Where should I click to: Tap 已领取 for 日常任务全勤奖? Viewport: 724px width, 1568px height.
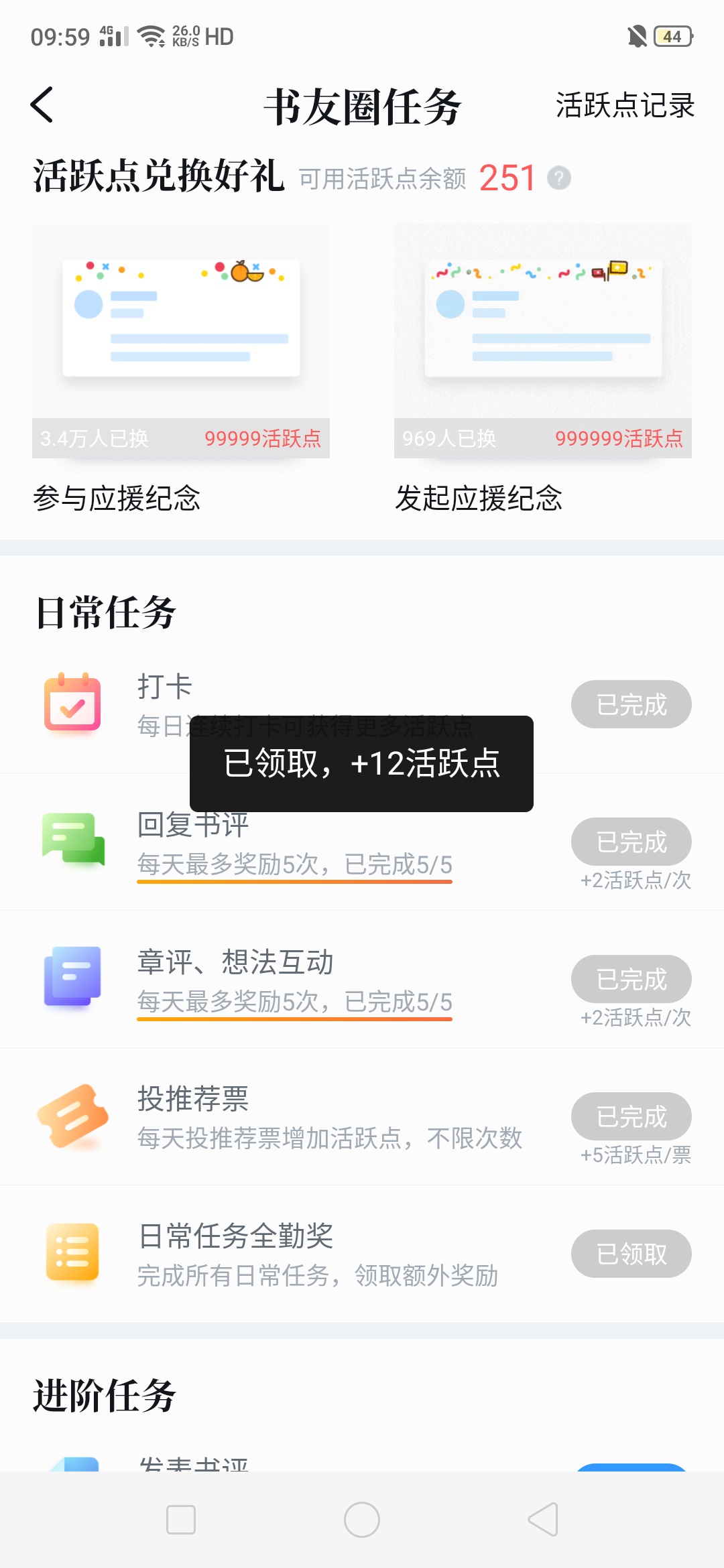631,1254
